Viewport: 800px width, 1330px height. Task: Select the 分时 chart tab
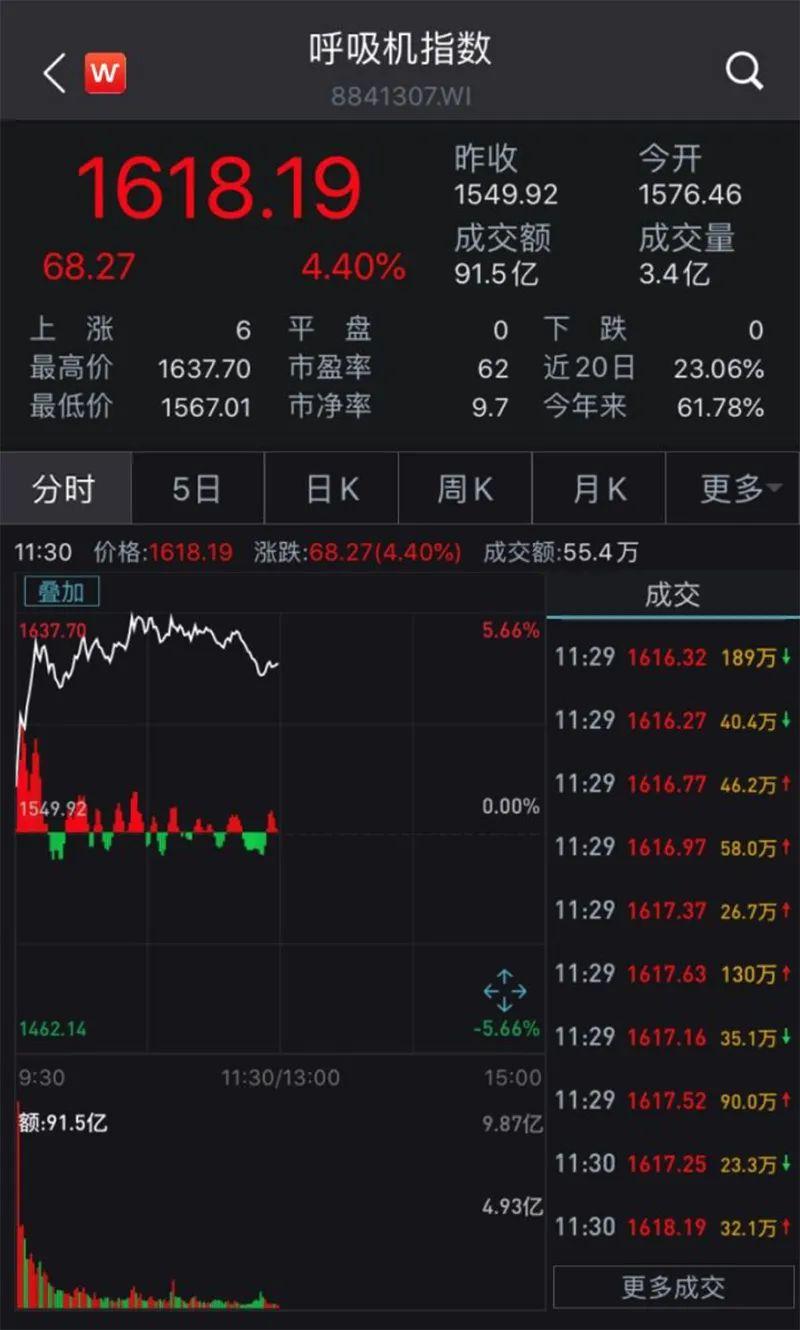click(x=65, y=489)
